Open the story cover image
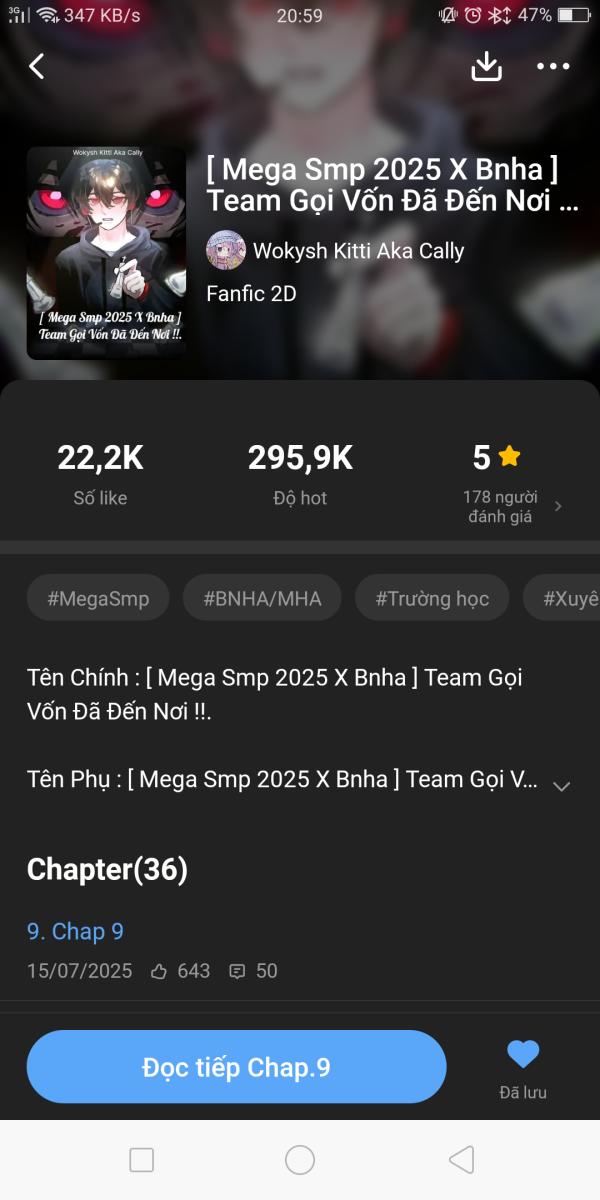The height and width of the screenshot is (1200, 600). 106,253
